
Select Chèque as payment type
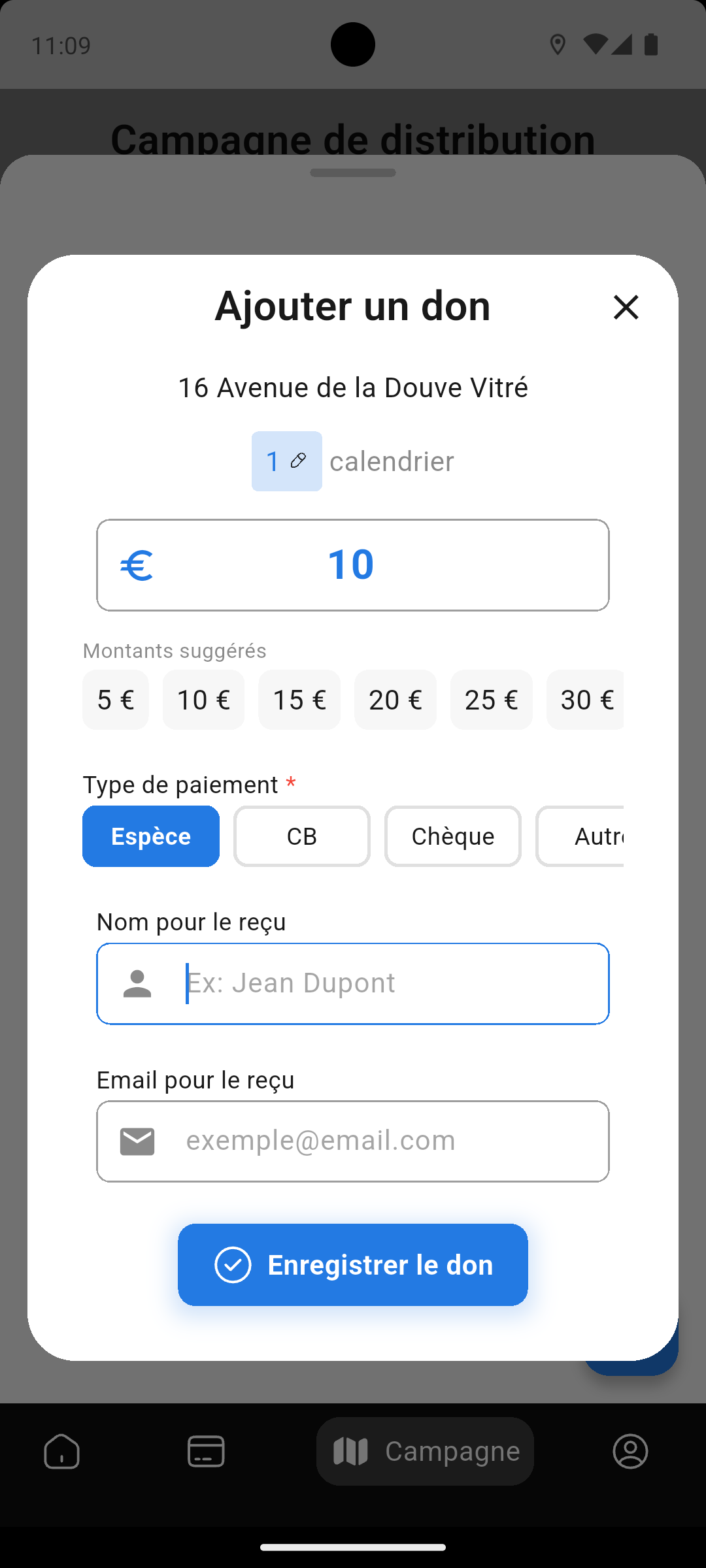point(452,836)
